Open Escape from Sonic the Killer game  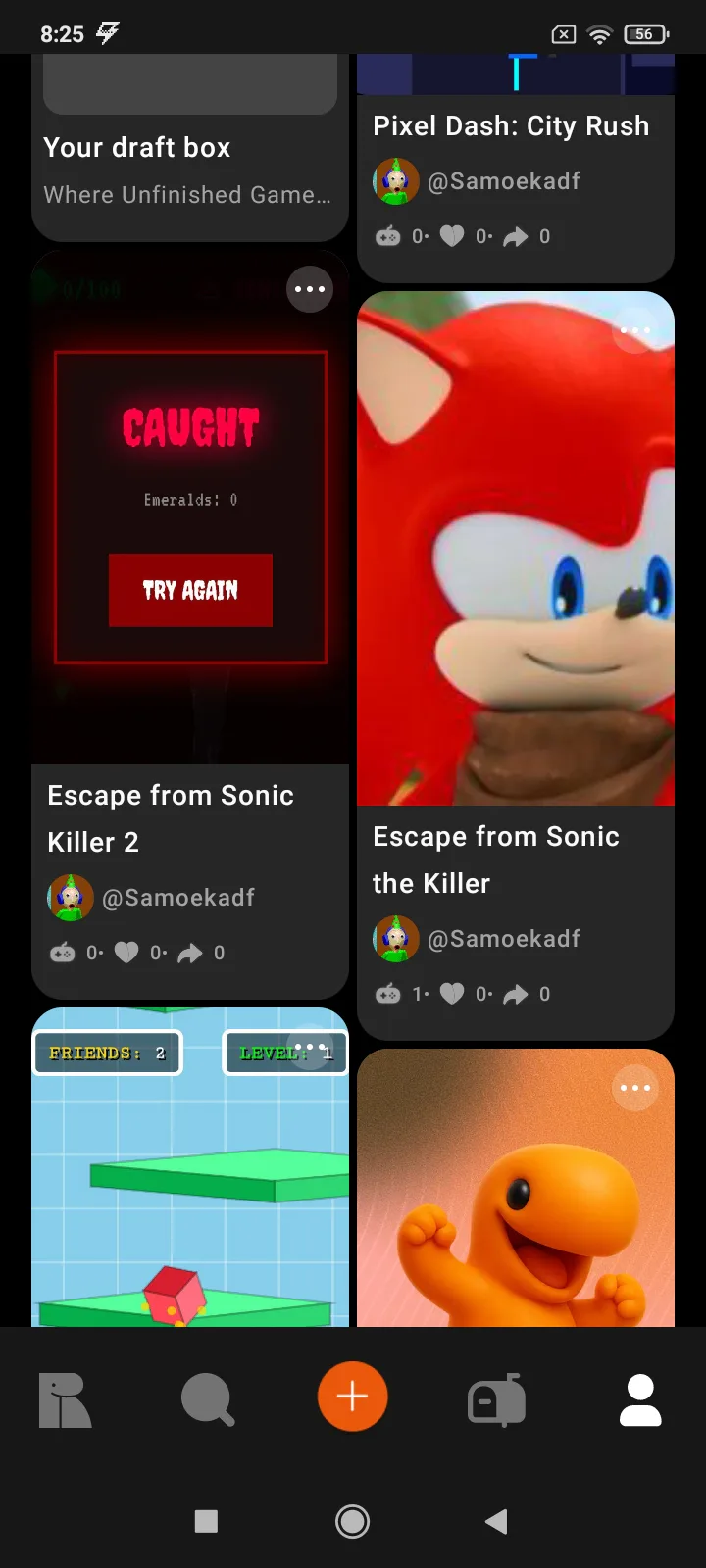pos(515,549)
